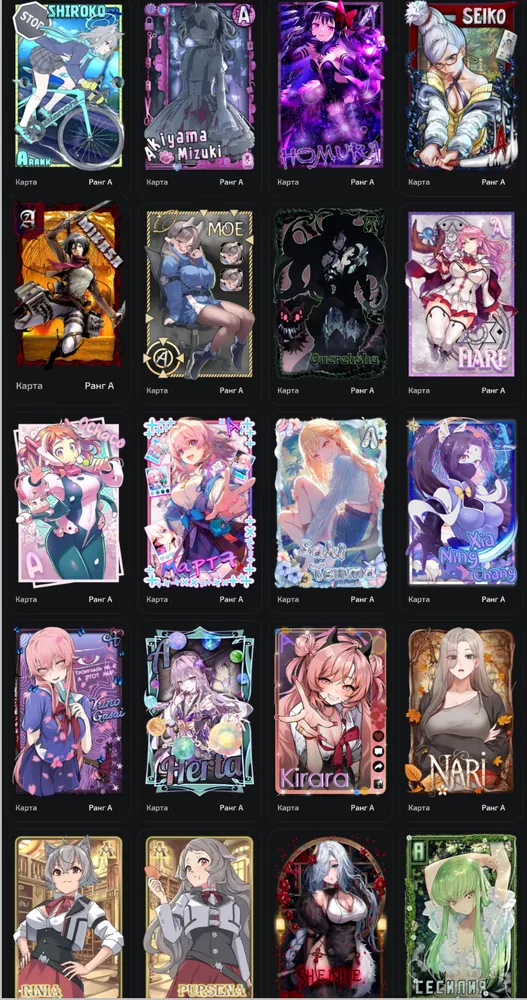This screenshot has width=527, height=1000.
Task: Open the Xia Ning Chang card
Action: 462,503
